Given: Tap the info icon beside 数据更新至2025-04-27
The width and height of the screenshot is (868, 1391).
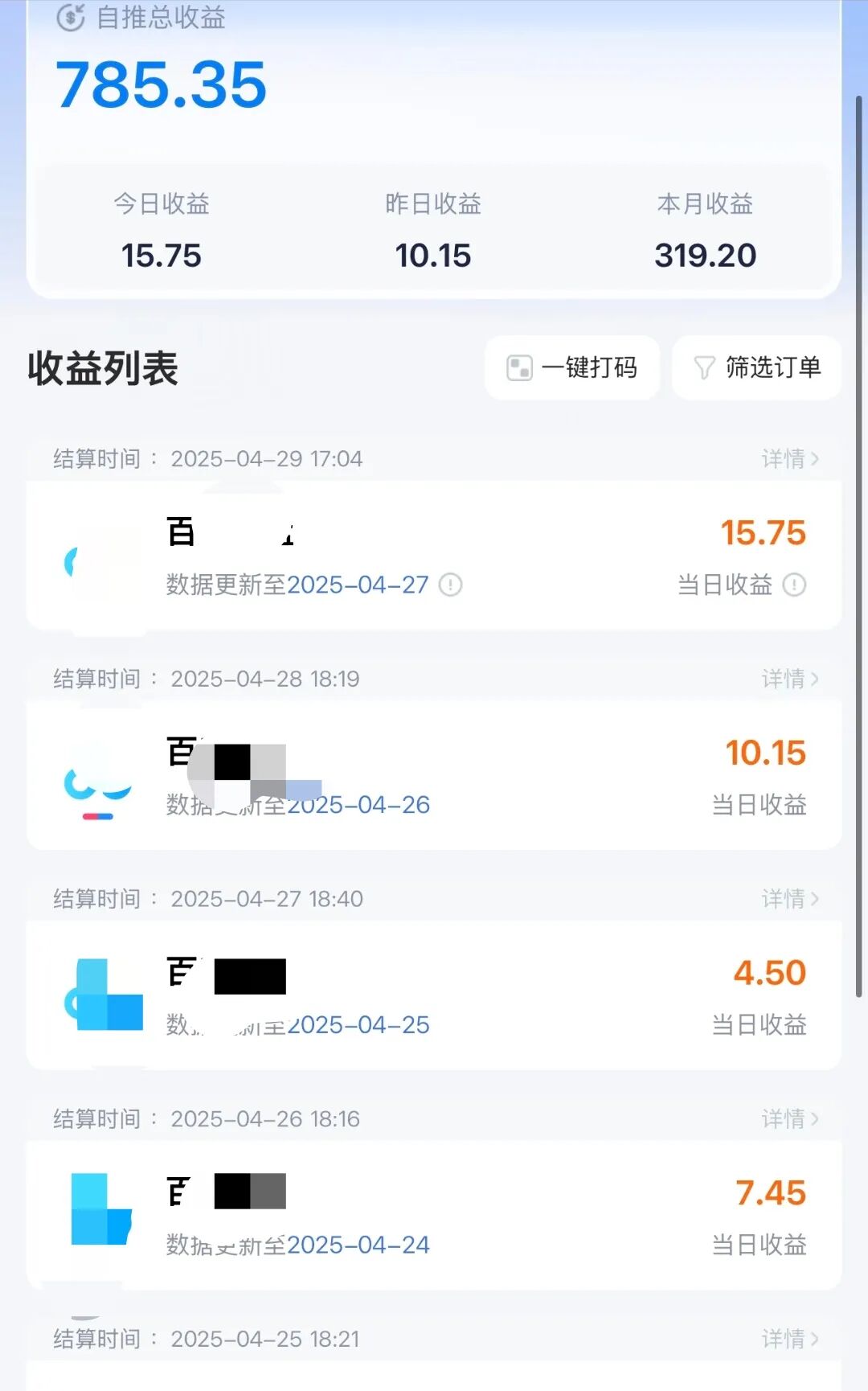Looking at the screenshot, I should tap(451, 585).
